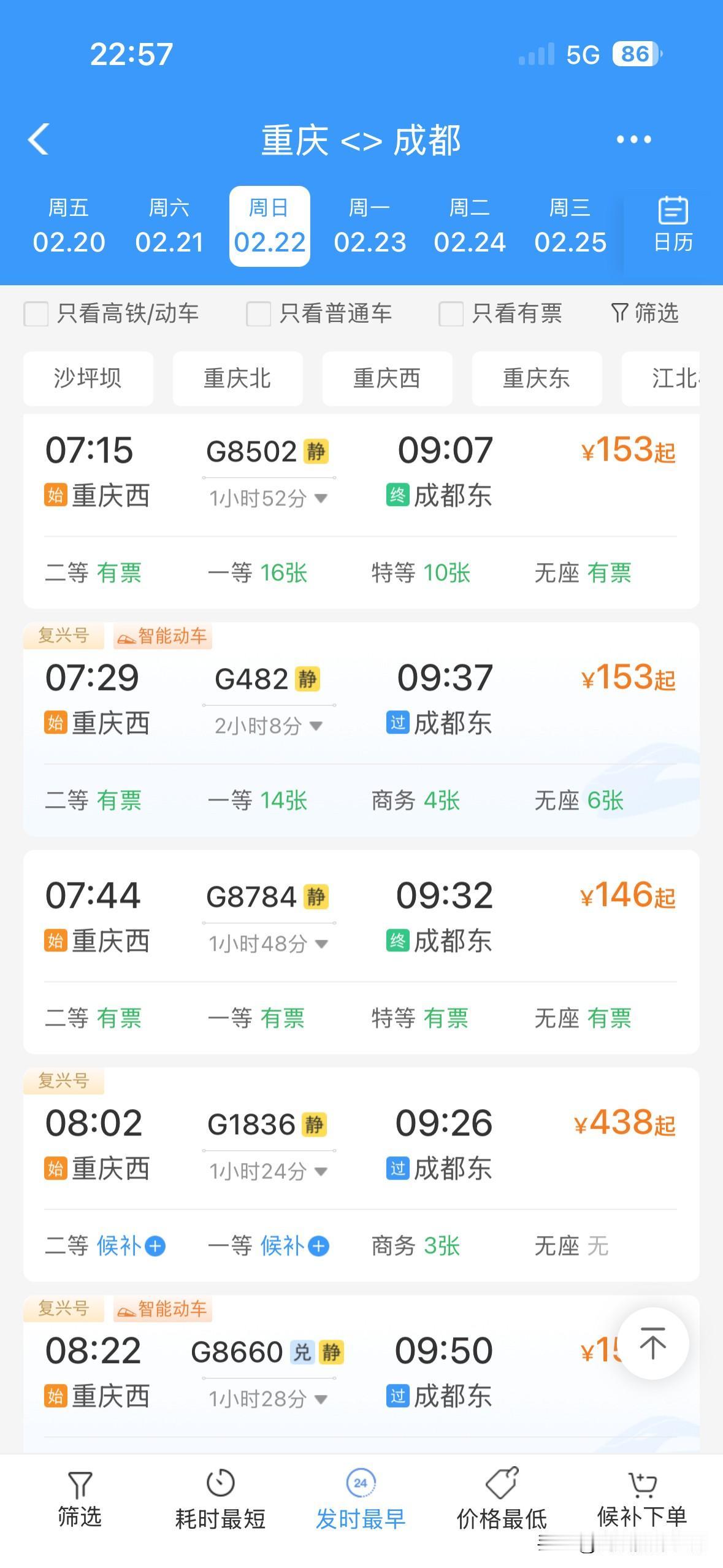Expand G8502 duration details via arrow
This screenshot has height=1568, width=723.
(321, 499)
